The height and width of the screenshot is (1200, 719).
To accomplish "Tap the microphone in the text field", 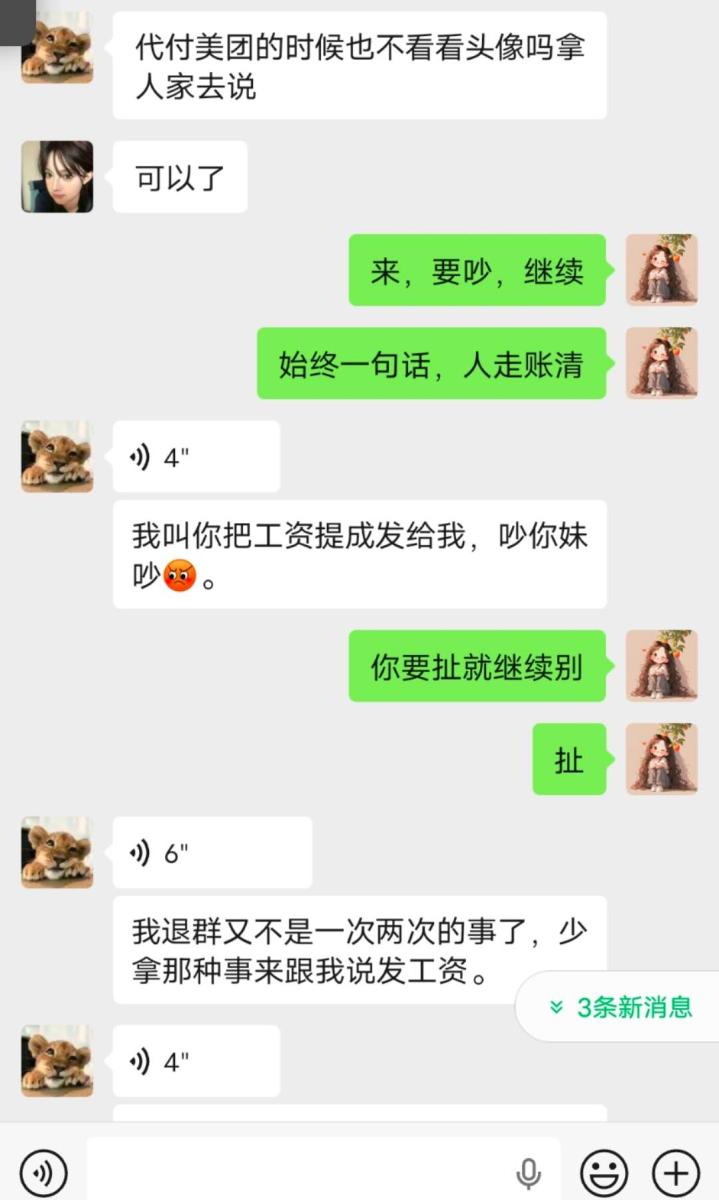I will [x=529, y=1172].
